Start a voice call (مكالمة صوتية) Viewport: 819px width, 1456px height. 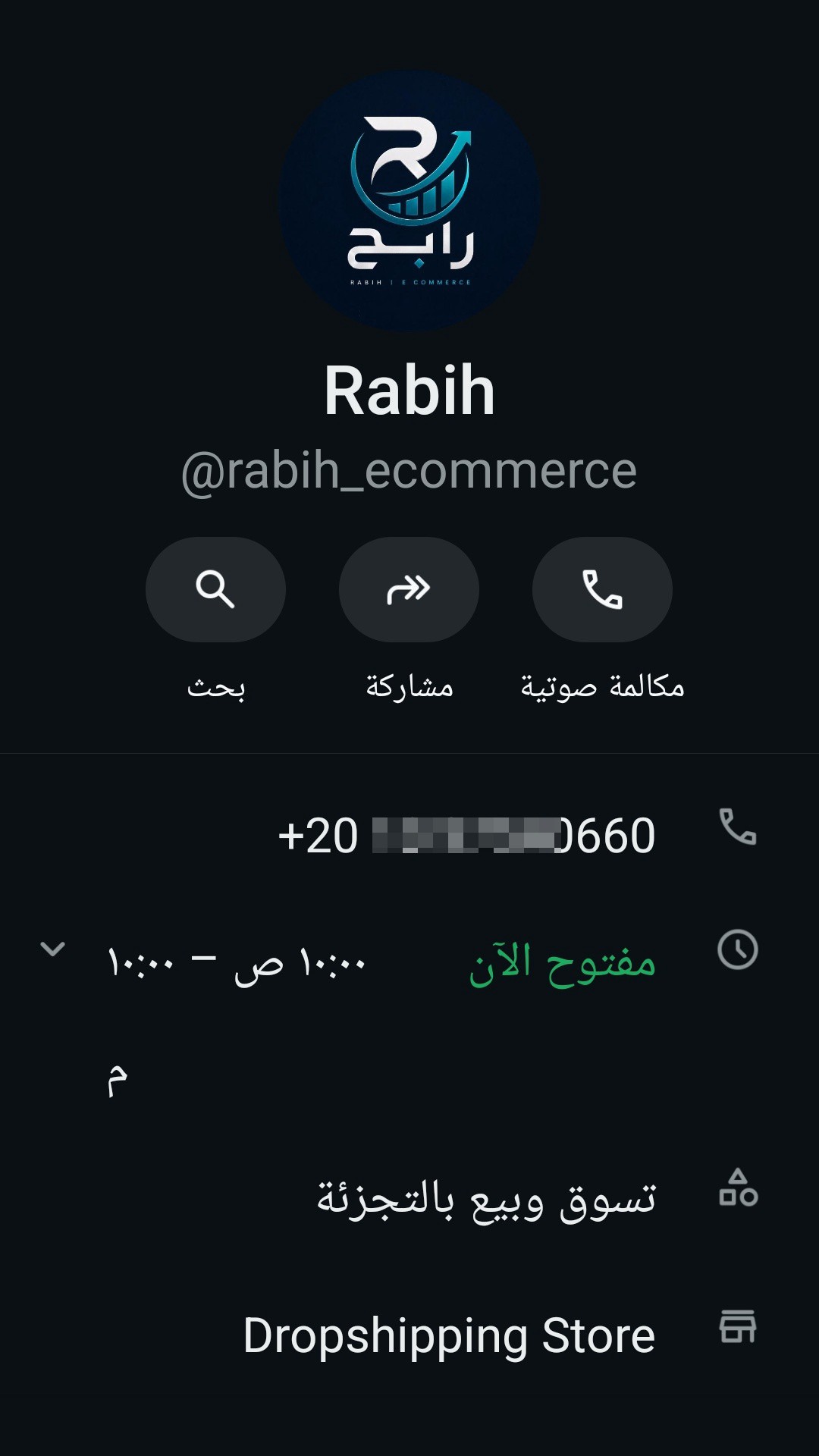click(602, 589)
